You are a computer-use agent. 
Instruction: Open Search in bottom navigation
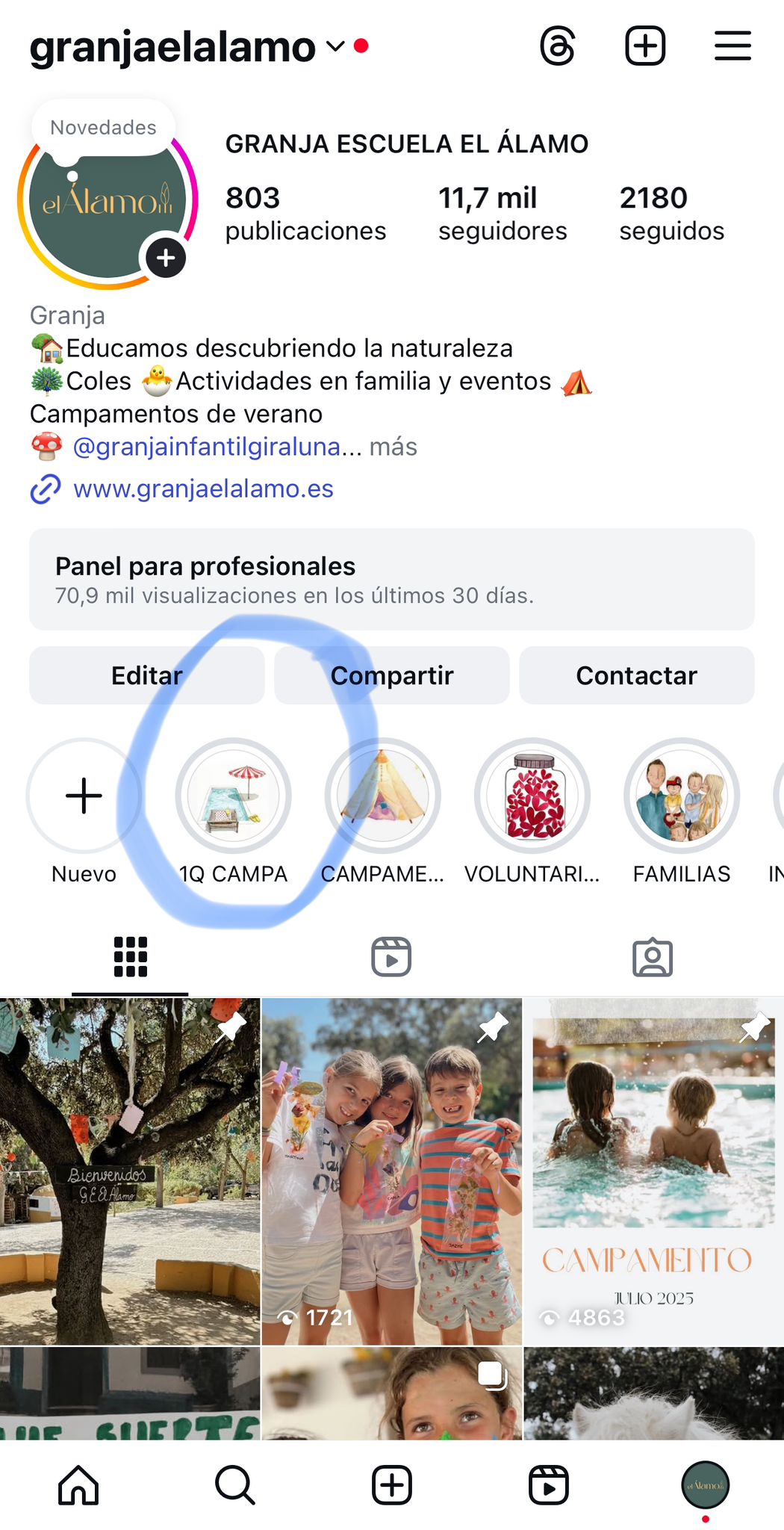[235, 1484]
